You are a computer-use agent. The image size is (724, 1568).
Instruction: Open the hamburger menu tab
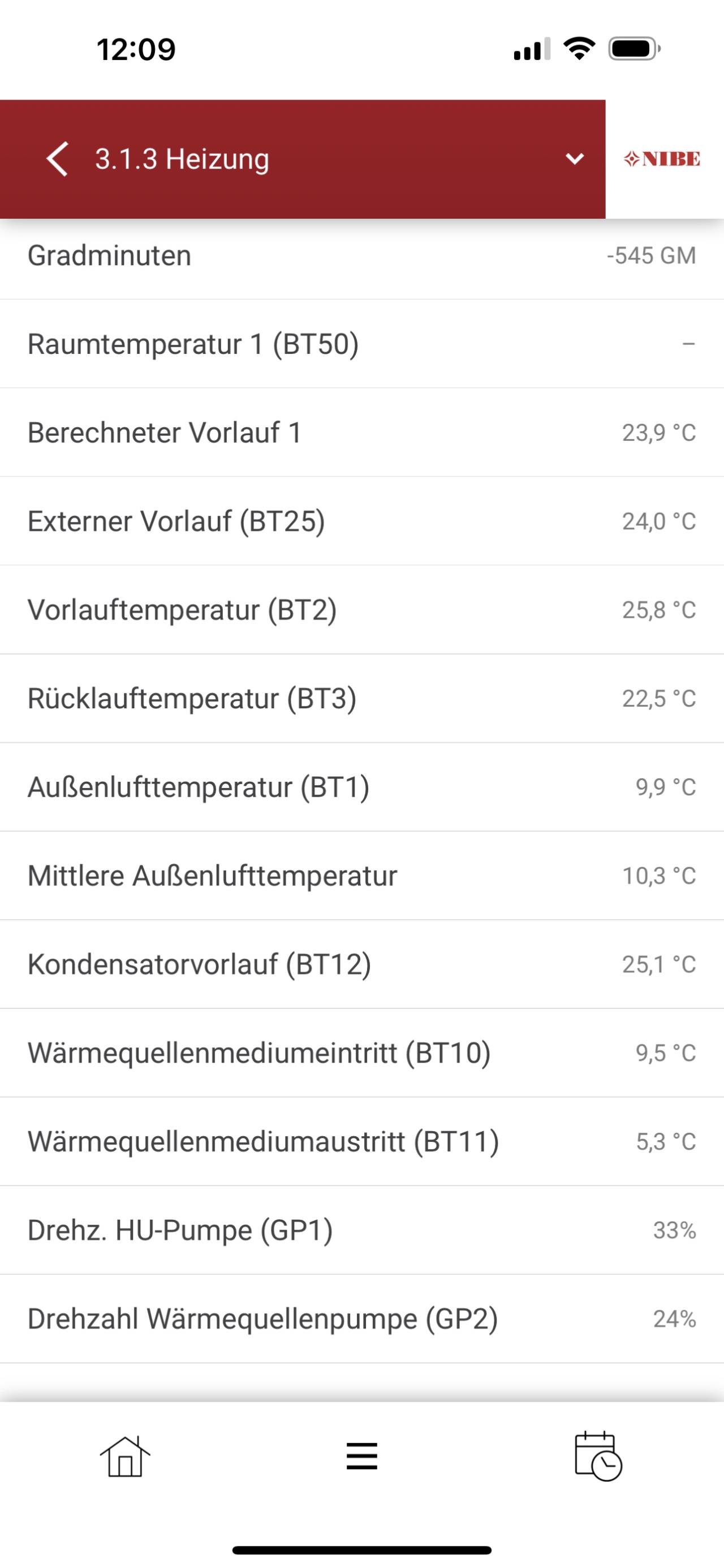click(x=361, y=1457)
